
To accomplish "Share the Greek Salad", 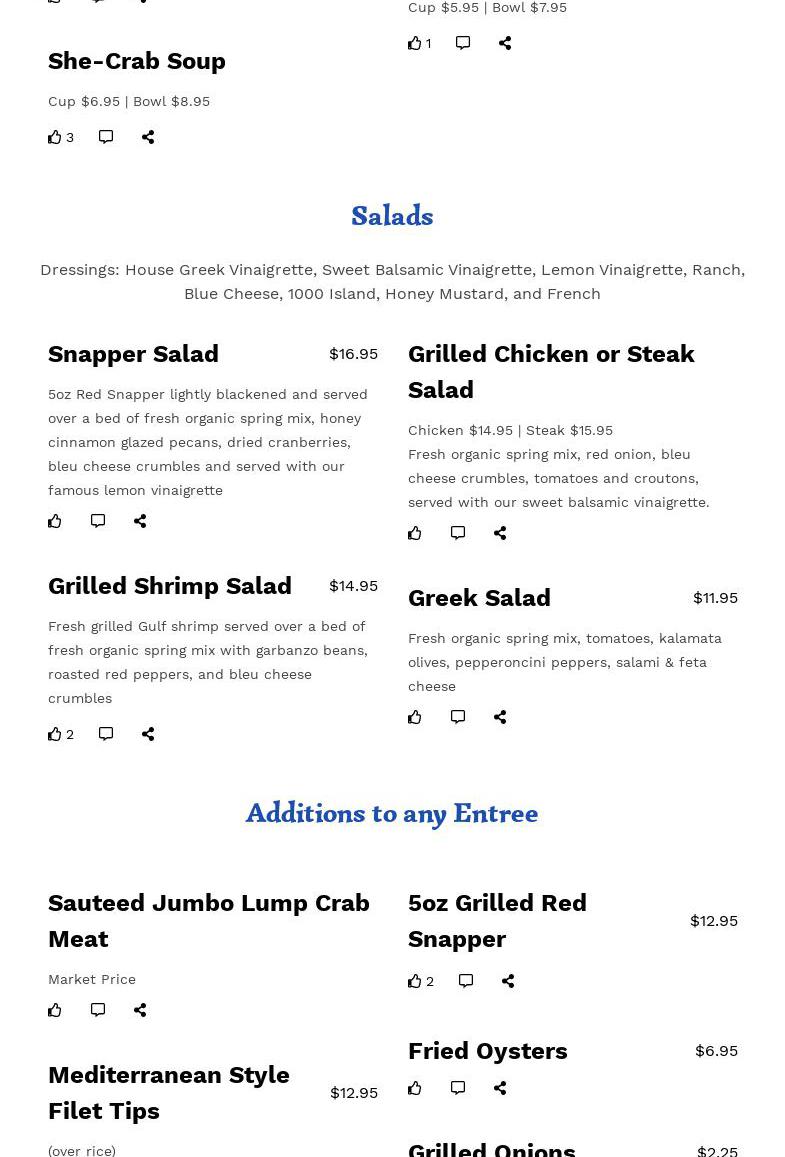I will (x=500, y=717).
